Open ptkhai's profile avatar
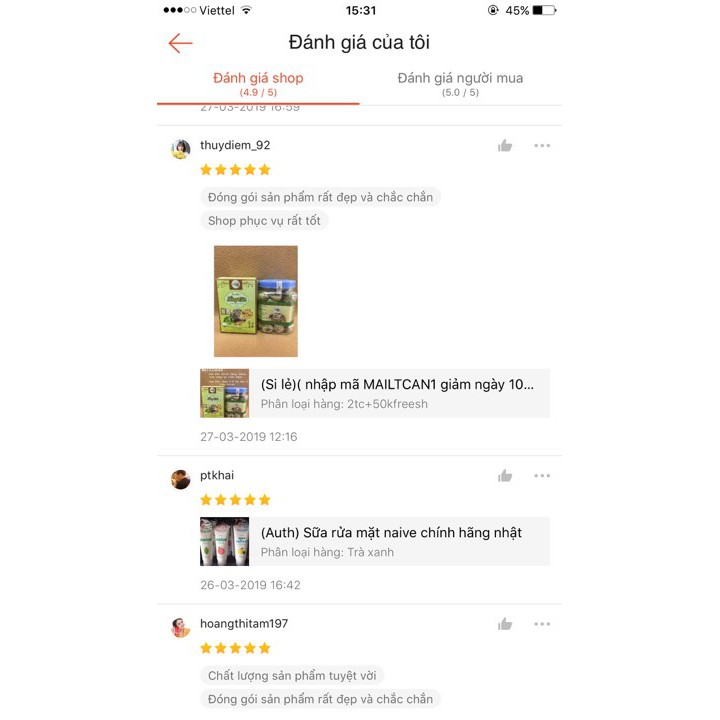The width and height of the screenshot is (720, 720). [181, 479]
